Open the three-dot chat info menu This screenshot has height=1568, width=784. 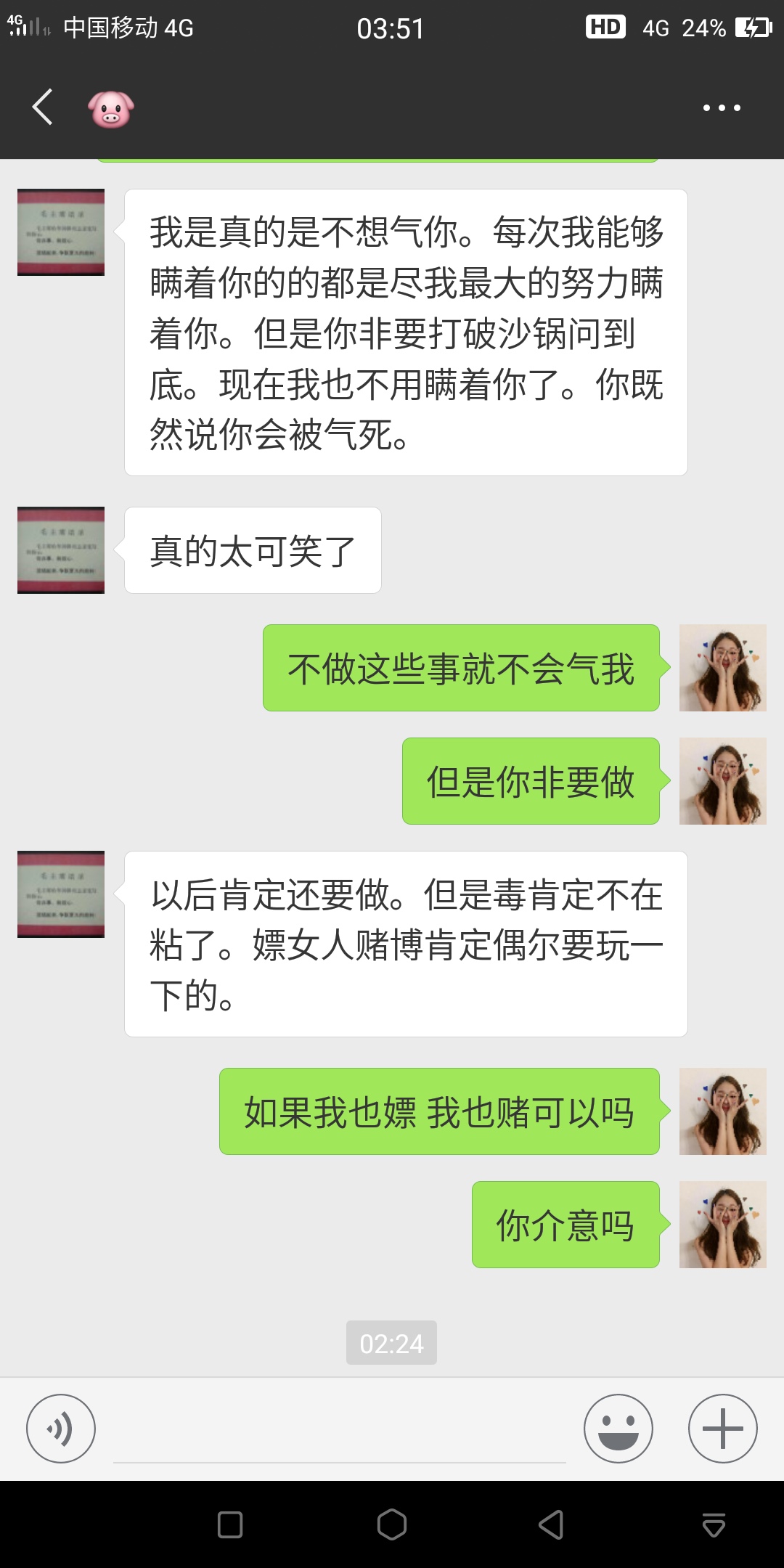[721, 107]
